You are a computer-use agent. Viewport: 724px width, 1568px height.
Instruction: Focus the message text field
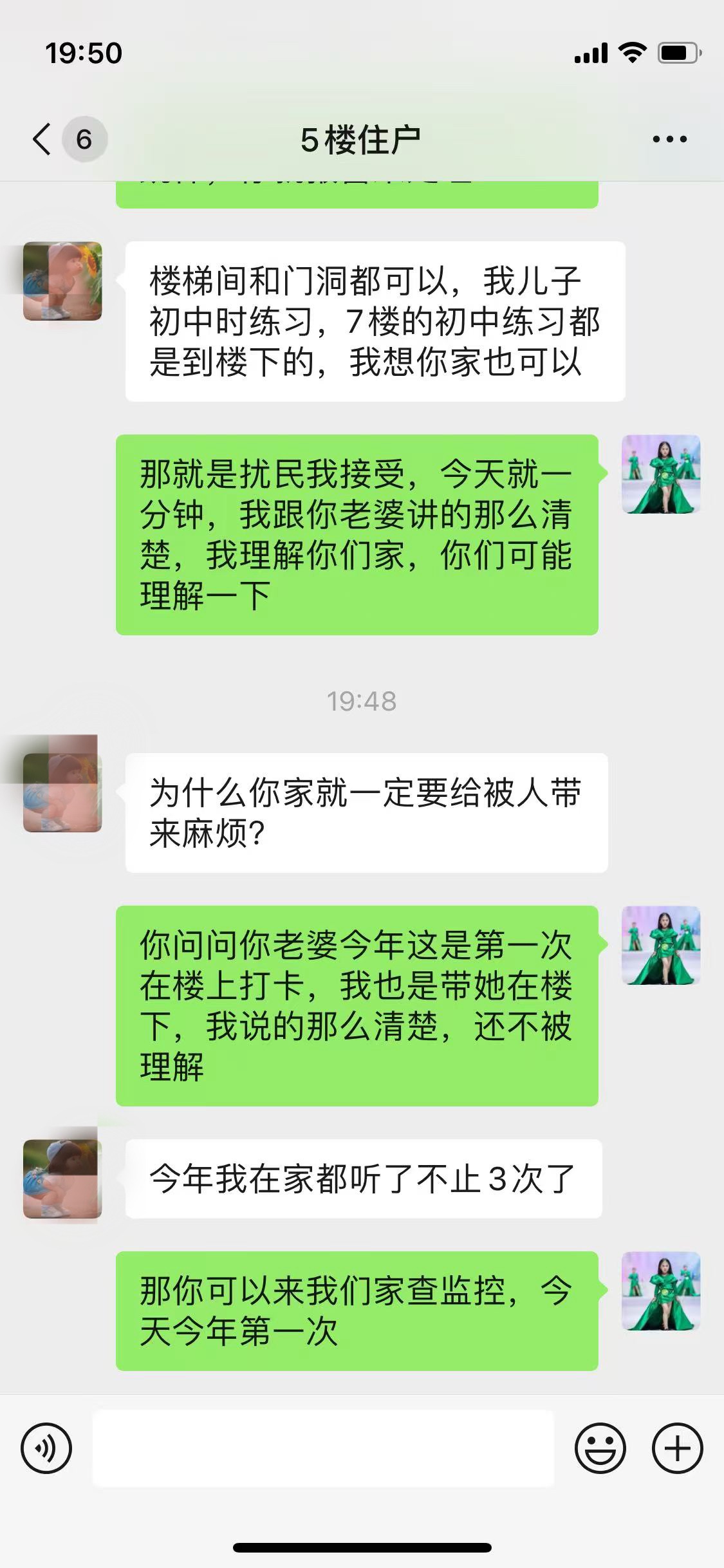point(323,1448)
